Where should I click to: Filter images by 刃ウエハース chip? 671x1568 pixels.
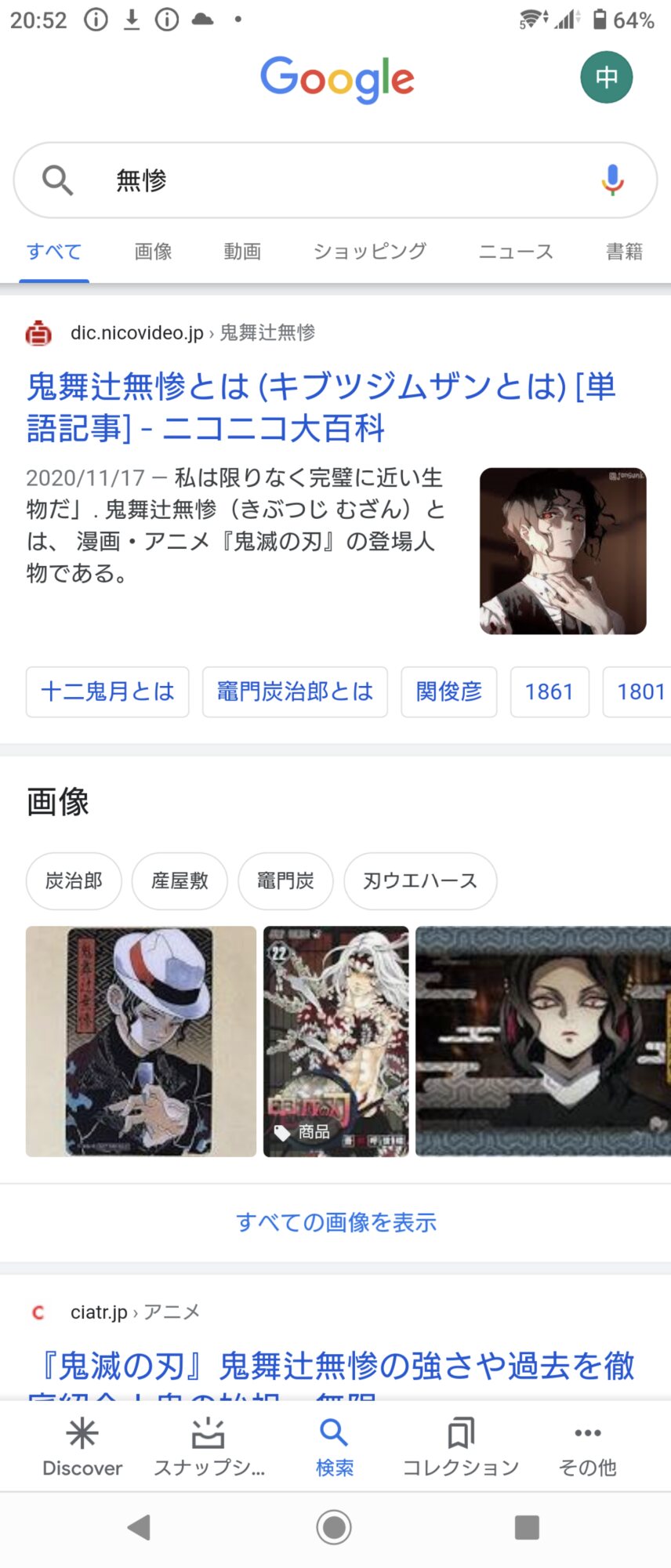click(x=420, y=881)
